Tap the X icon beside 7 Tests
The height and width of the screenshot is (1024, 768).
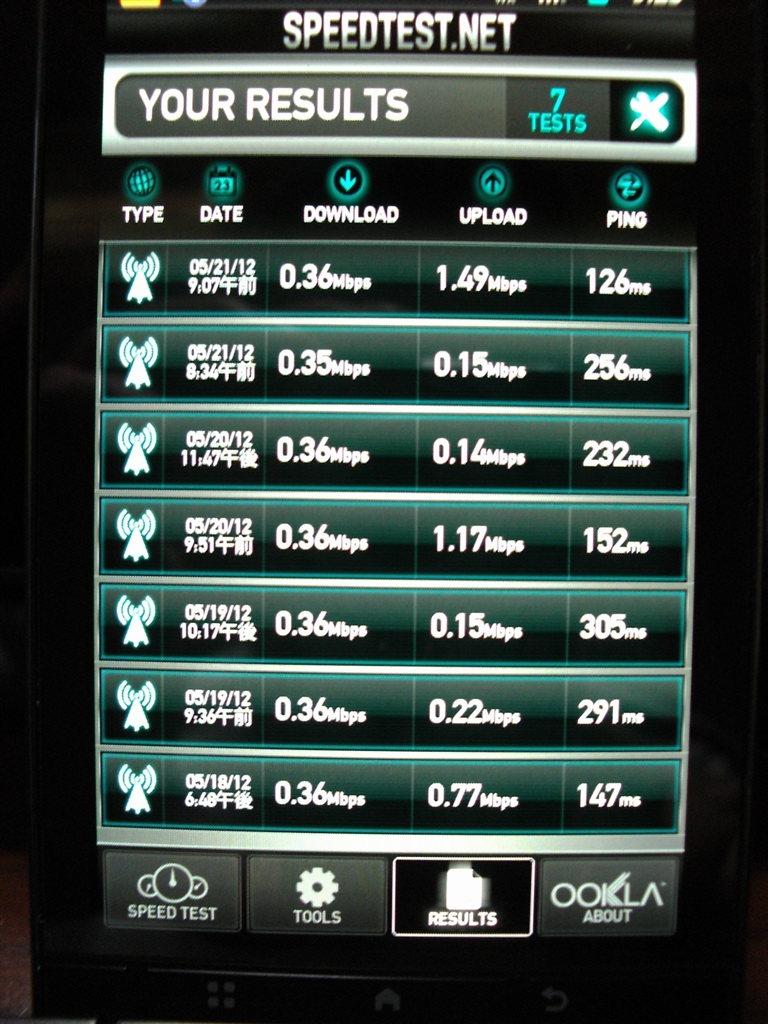[x=650, y=110]
